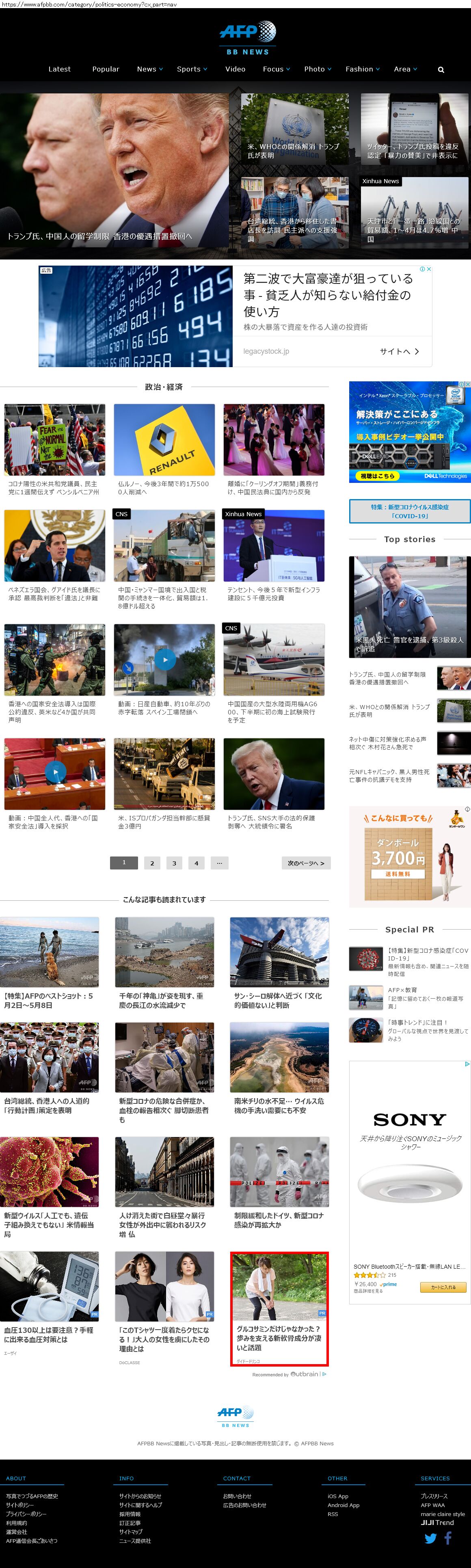The image size is (471, 1568).
Task: Expand the Fashion dropdown menu
Action: (362, 69)
